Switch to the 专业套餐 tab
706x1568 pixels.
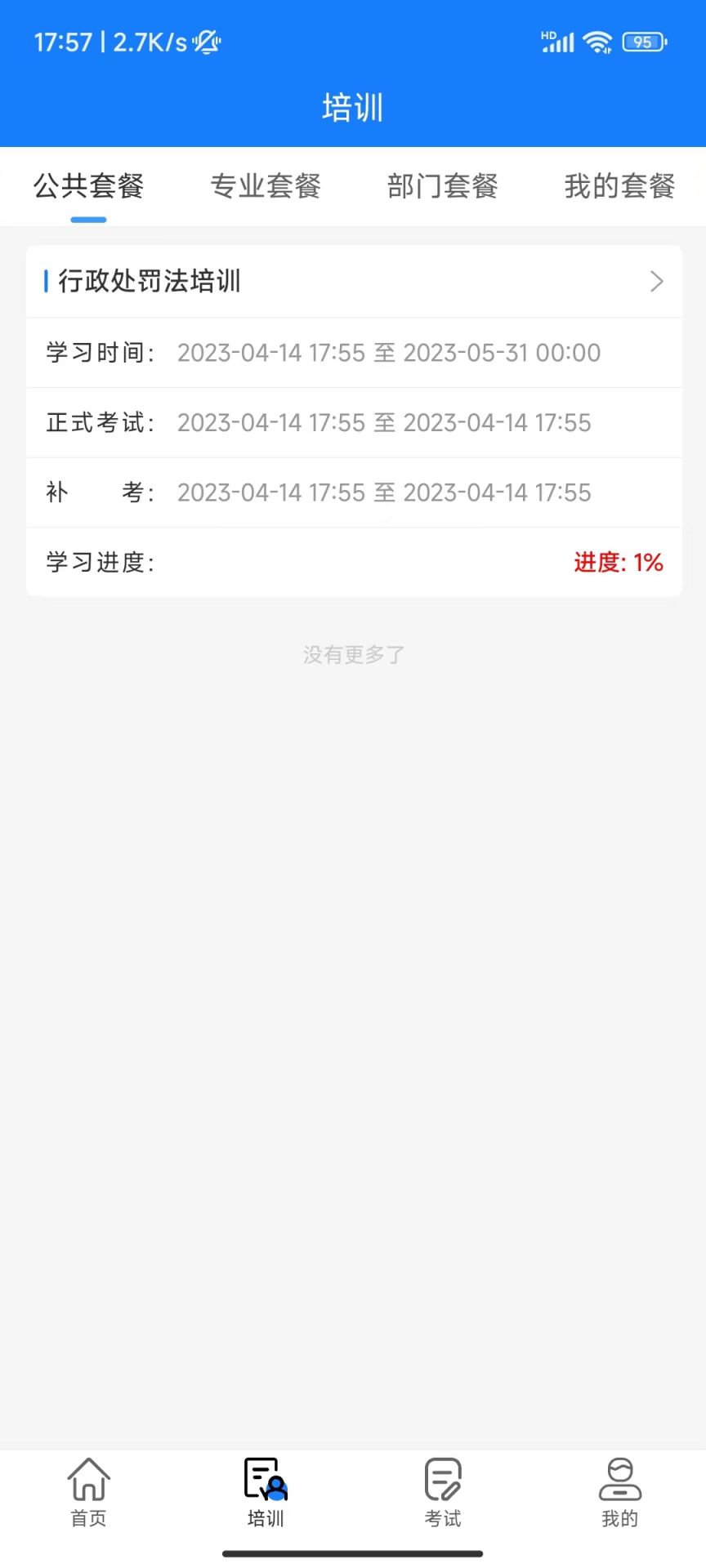[x=265, y=186]
